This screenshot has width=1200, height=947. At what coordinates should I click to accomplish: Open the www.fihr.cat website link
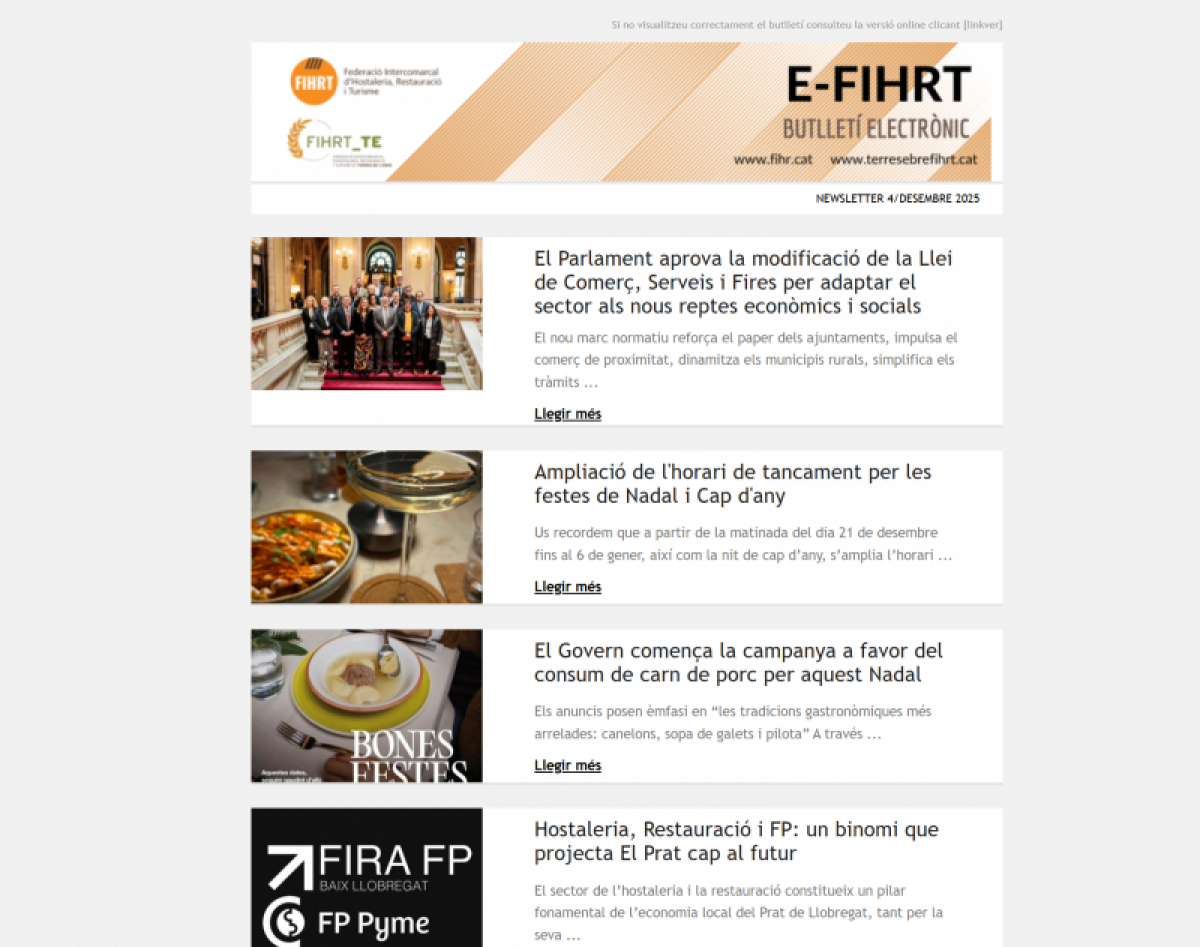[772, 160]
